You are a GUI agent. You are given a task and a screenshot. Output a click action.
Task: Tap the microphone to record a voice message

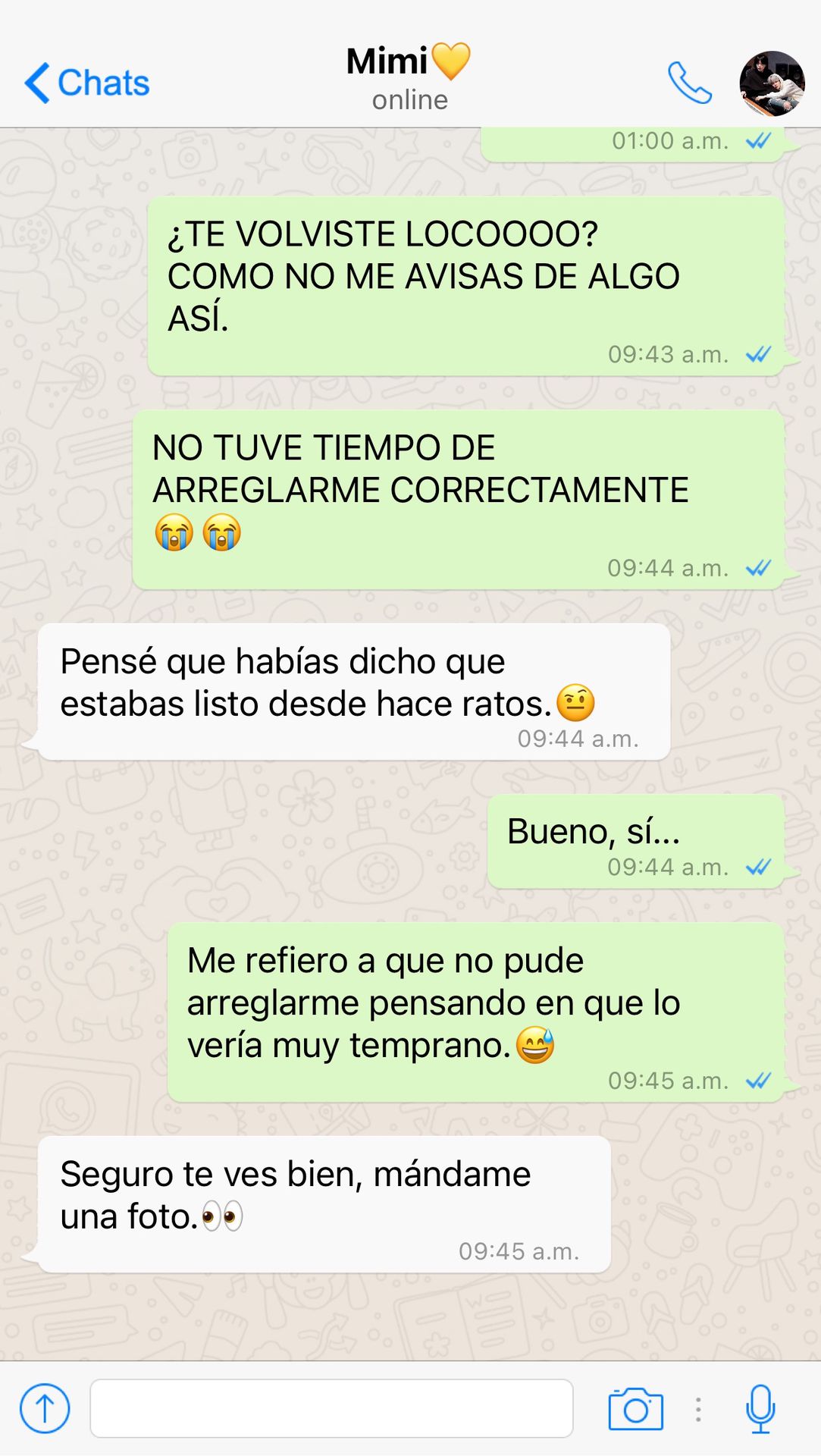point(760,1408)
